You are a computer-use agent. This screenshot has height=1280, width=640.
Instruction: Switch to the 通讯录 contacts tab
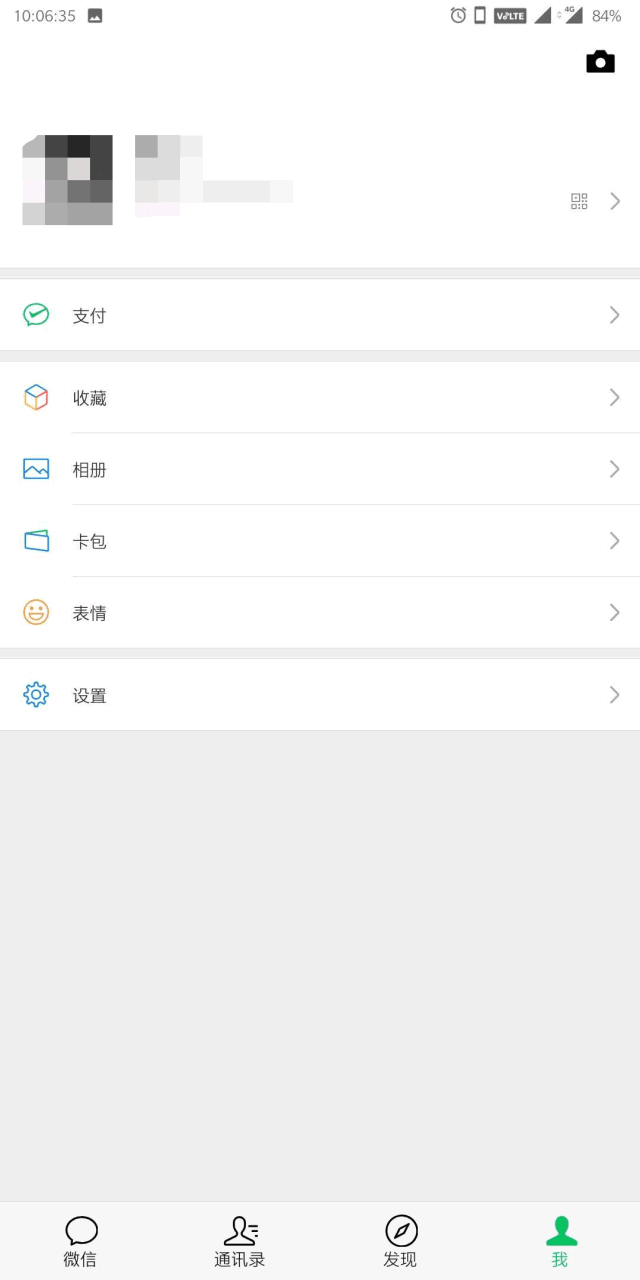point(240,1242)
